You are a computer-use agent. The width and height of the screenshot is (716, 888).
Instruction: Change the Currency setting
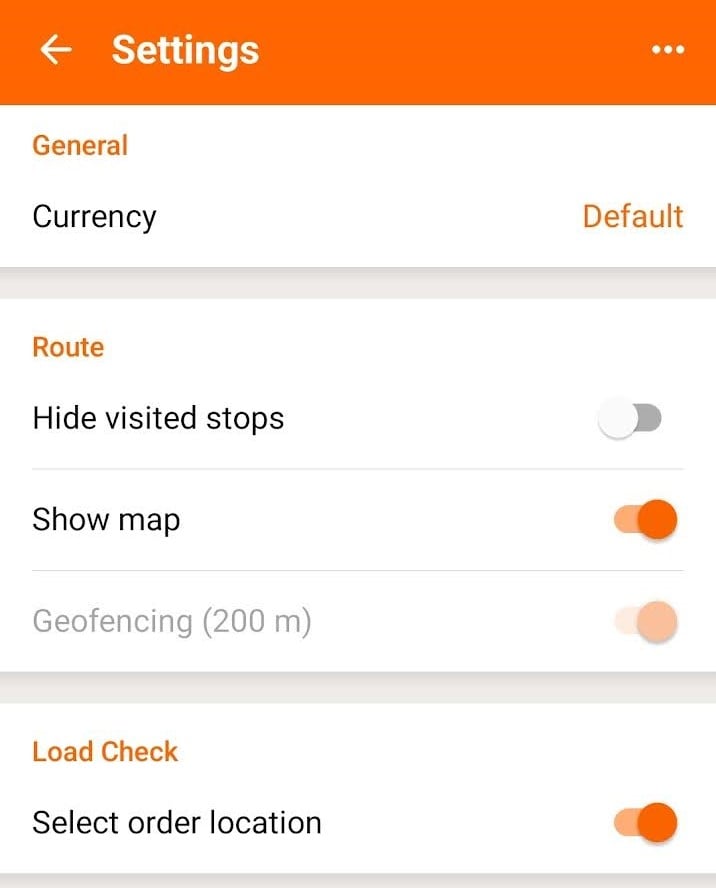(x=632, y=217)
